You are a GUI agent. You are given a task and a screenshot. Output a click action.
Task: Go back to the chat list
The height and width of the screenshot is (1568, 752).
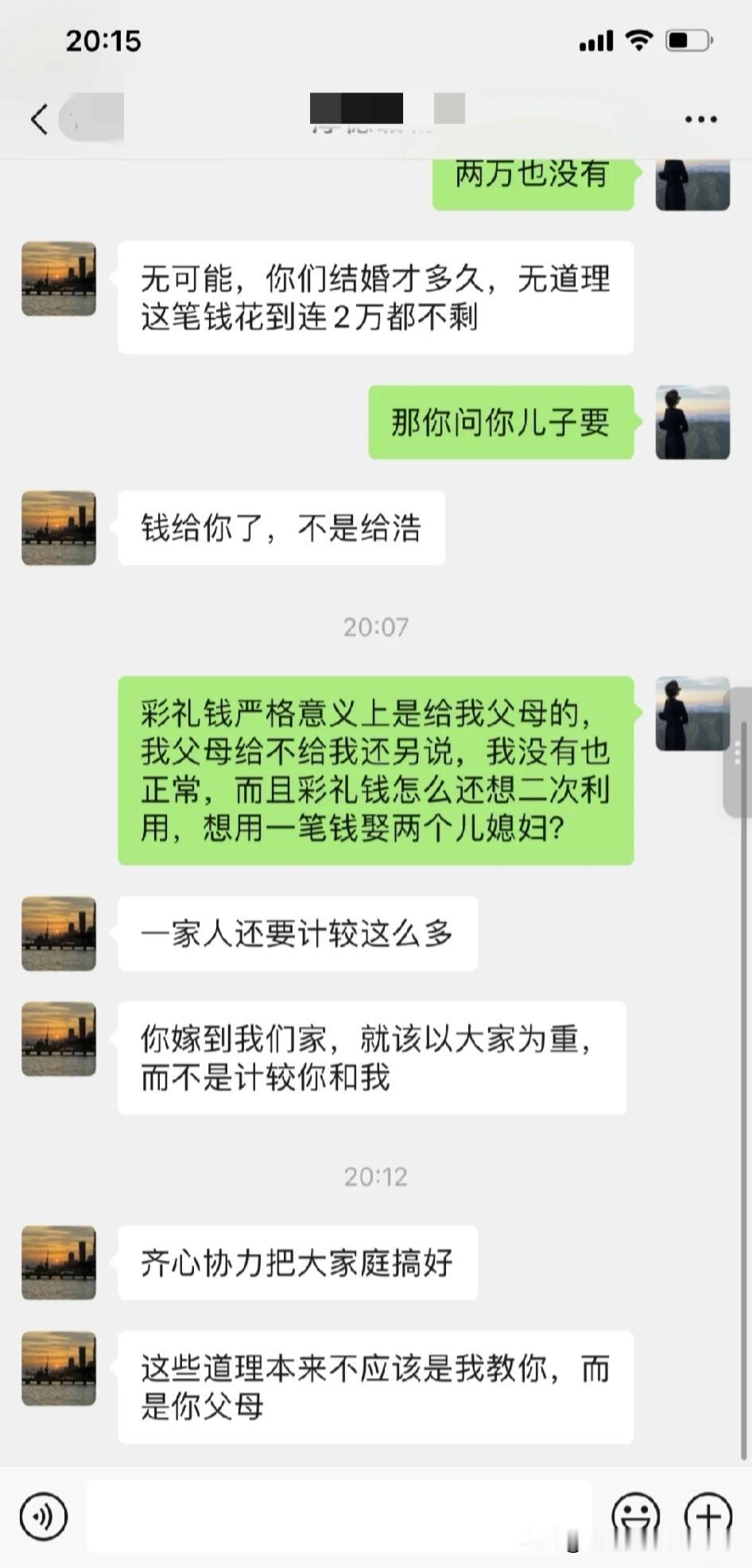pyautogui.click(x=39, y=119)
